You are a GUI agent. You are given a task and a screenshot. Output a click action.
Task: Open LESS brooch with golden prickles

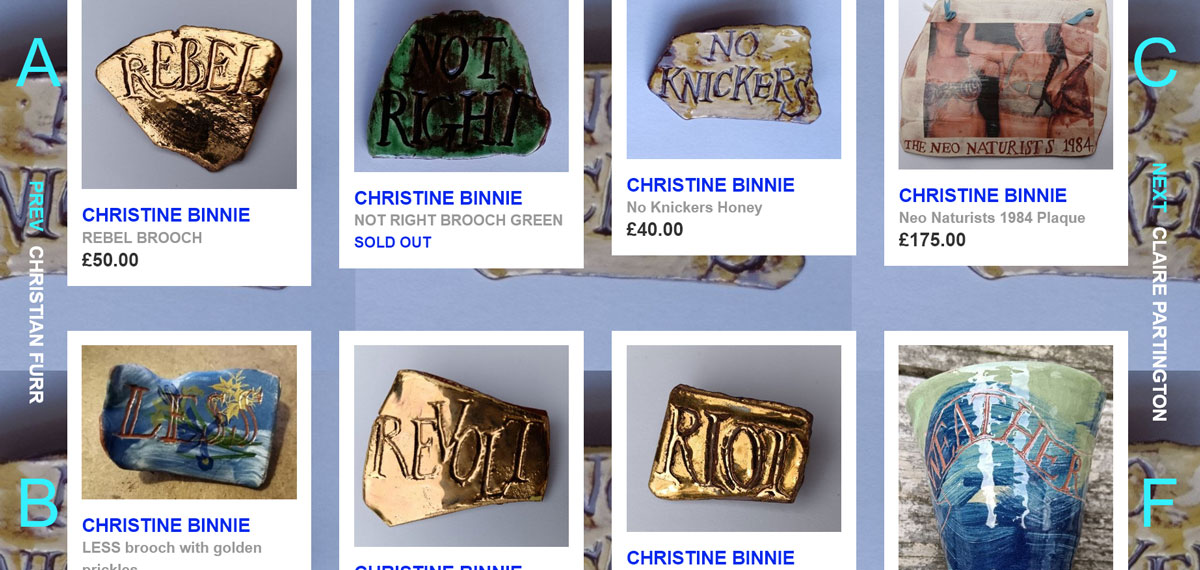tap(189, 422)
